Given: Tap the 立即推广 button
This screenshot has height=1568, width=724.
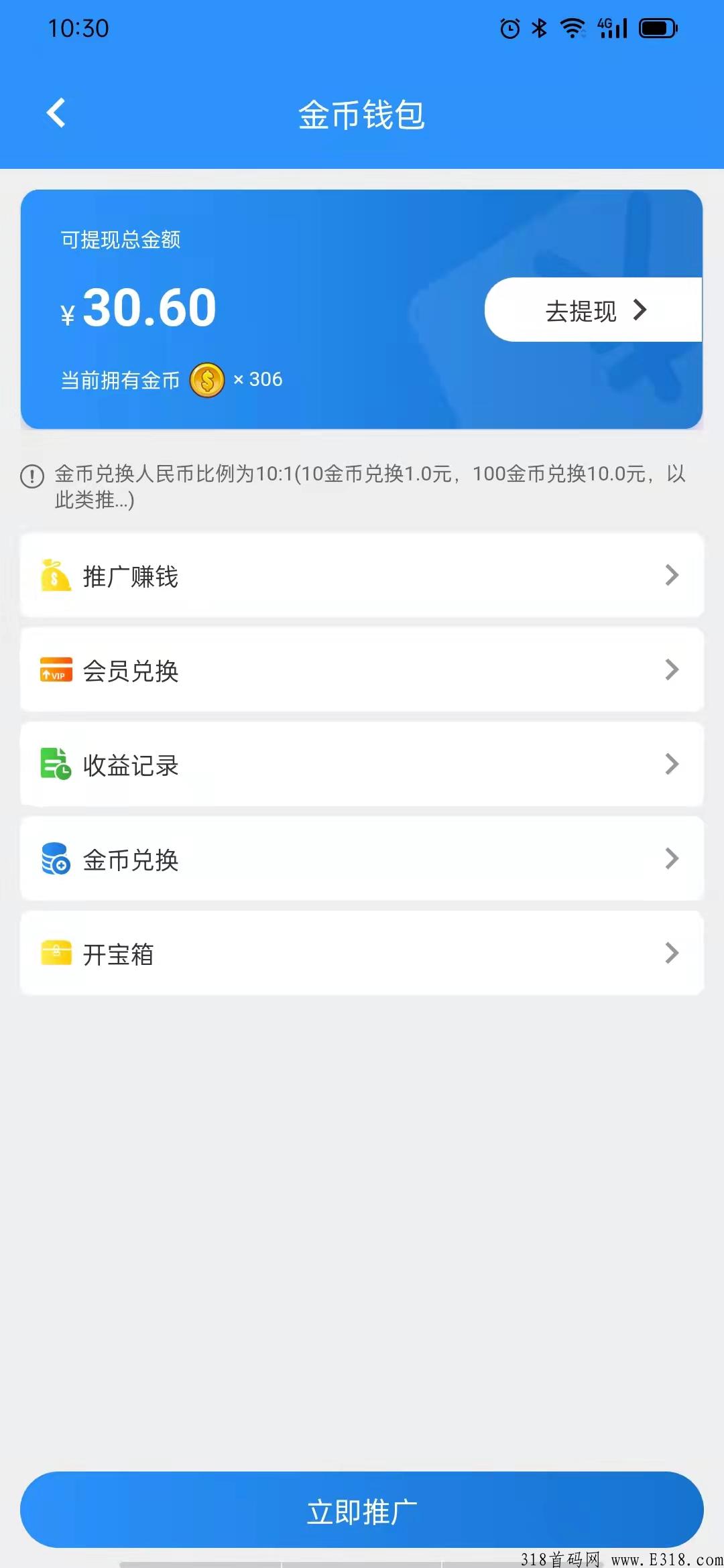Looking at the screenshot, I should pyautogui.click(x=362, y=1510).
